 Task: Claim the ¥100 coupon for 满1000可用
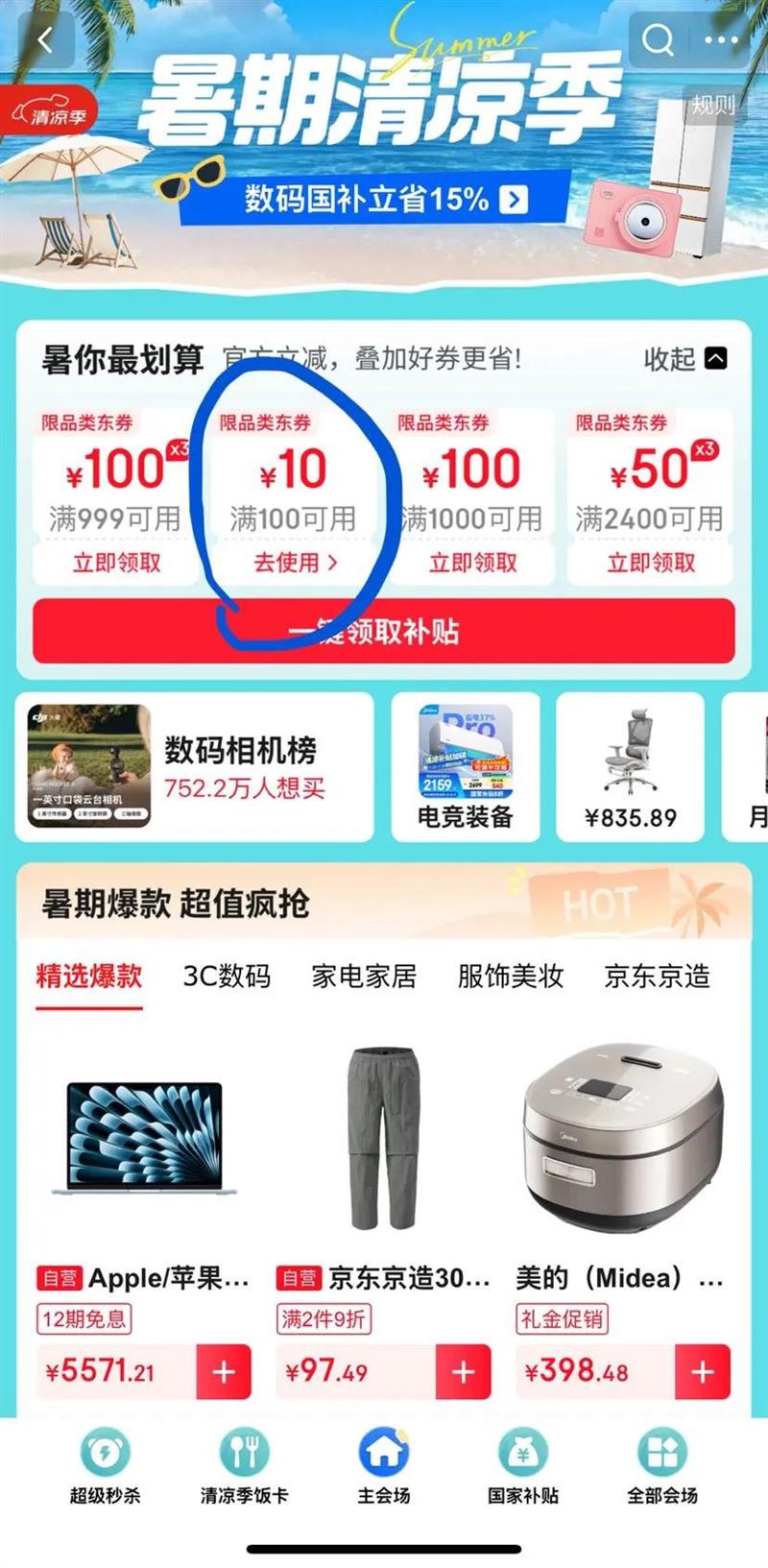[472, 563]
